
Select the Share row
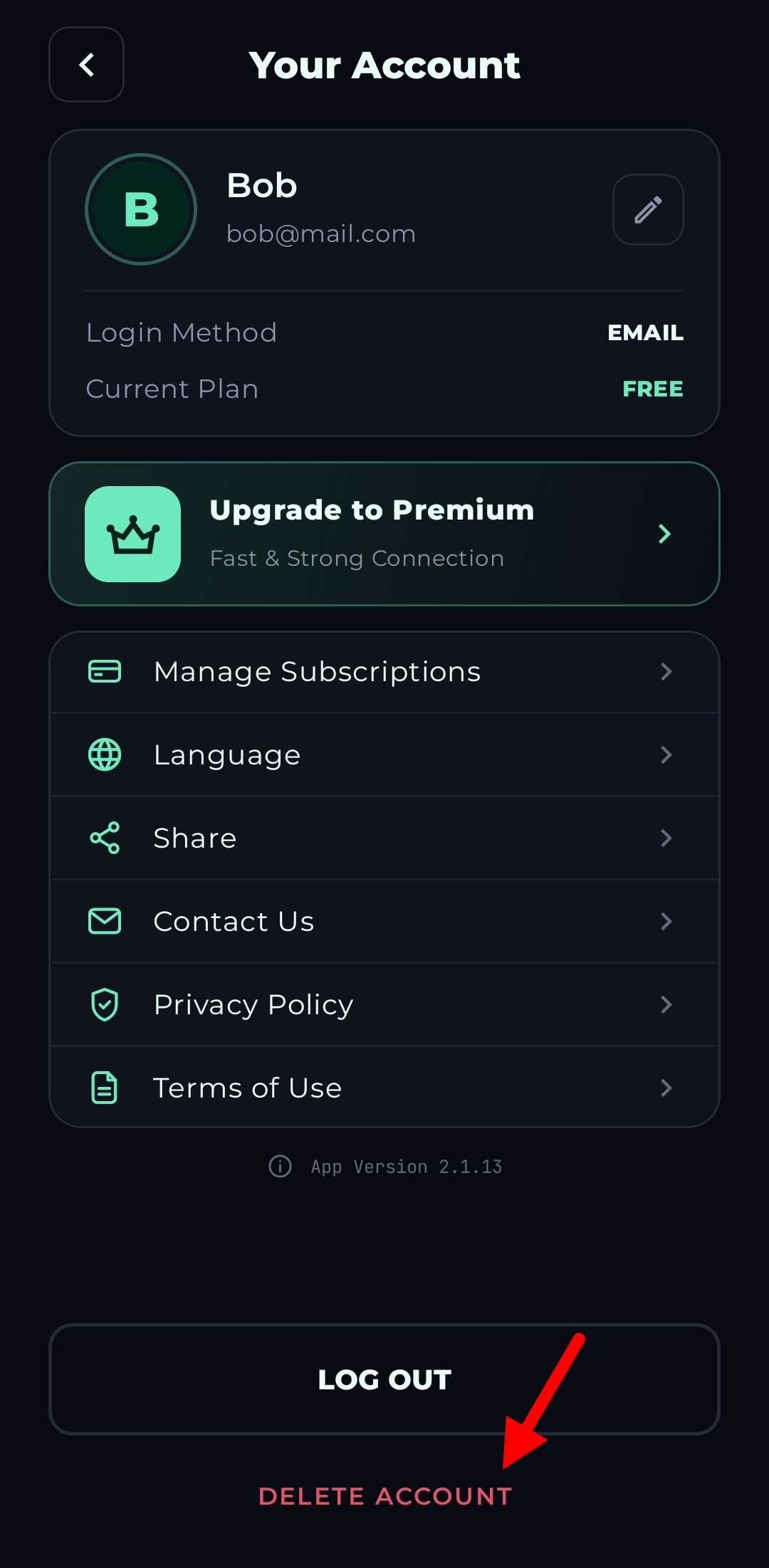click(384, 838)
